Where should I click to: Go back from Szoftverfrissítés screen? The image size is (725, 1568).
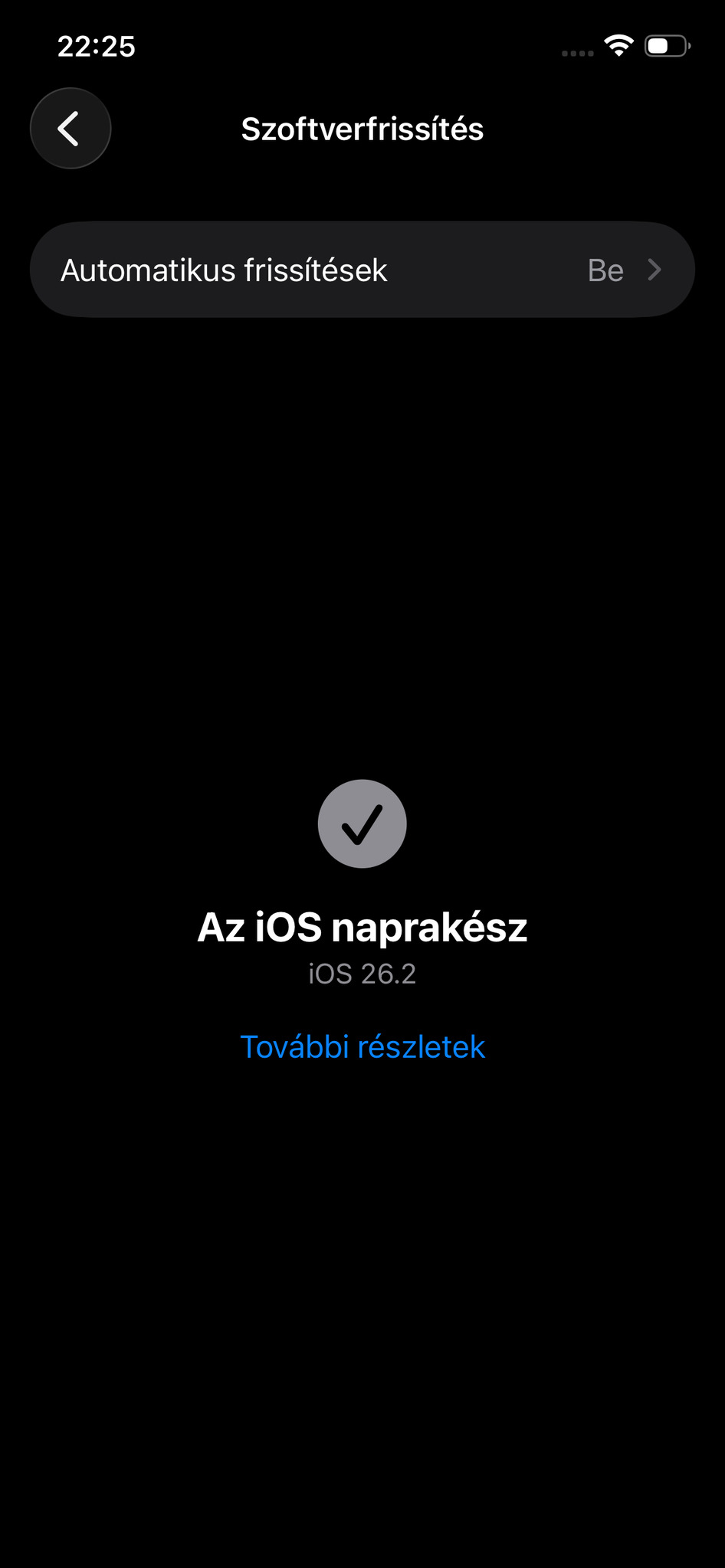click(x=71, y=129)
